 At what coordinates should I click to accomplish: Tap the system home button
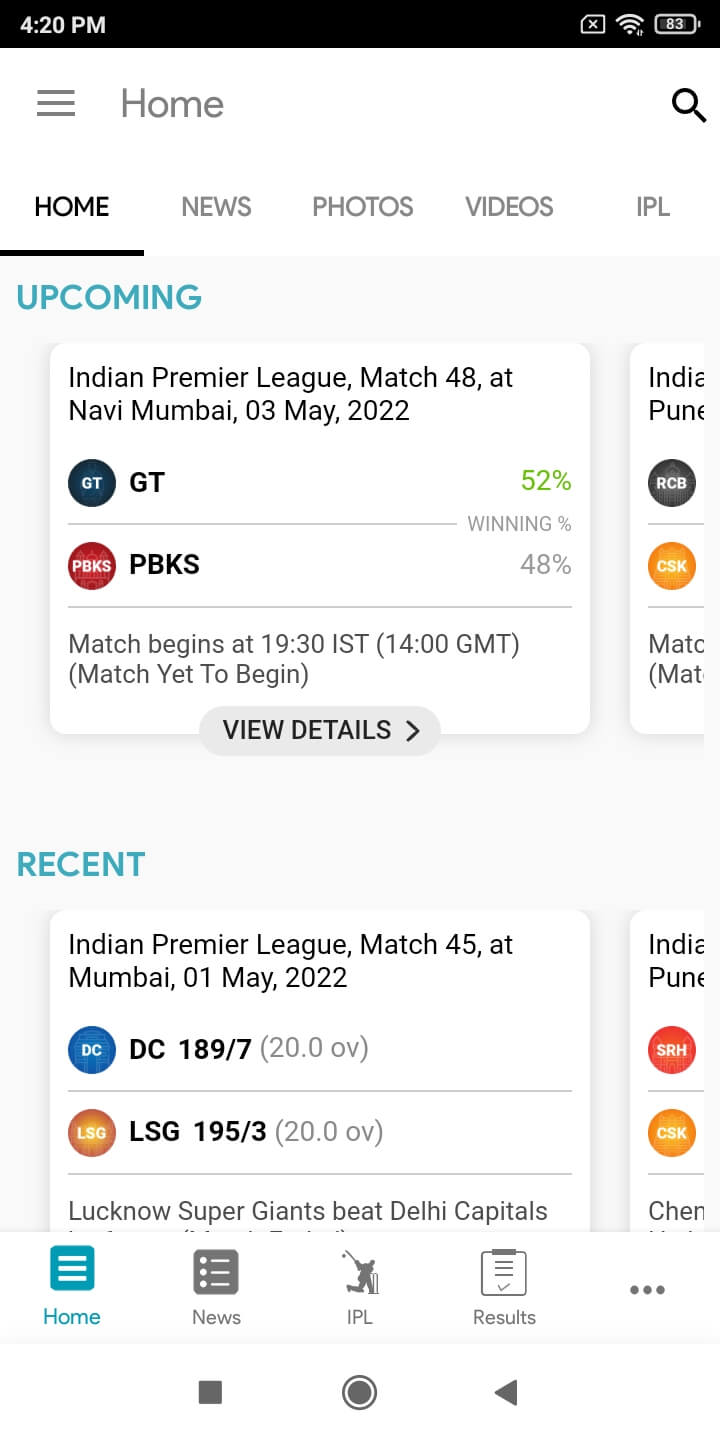(359, 1392)
